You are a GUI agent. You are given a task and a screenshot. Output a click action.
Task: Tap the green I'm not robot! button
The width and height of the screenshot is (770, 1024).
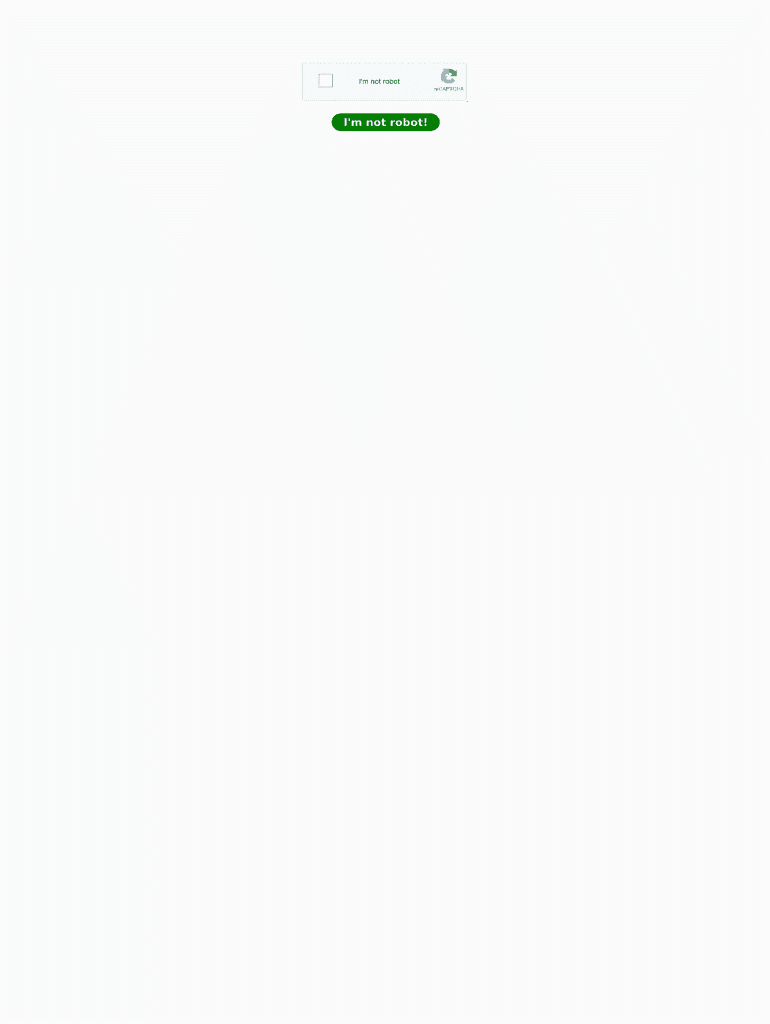385,122
